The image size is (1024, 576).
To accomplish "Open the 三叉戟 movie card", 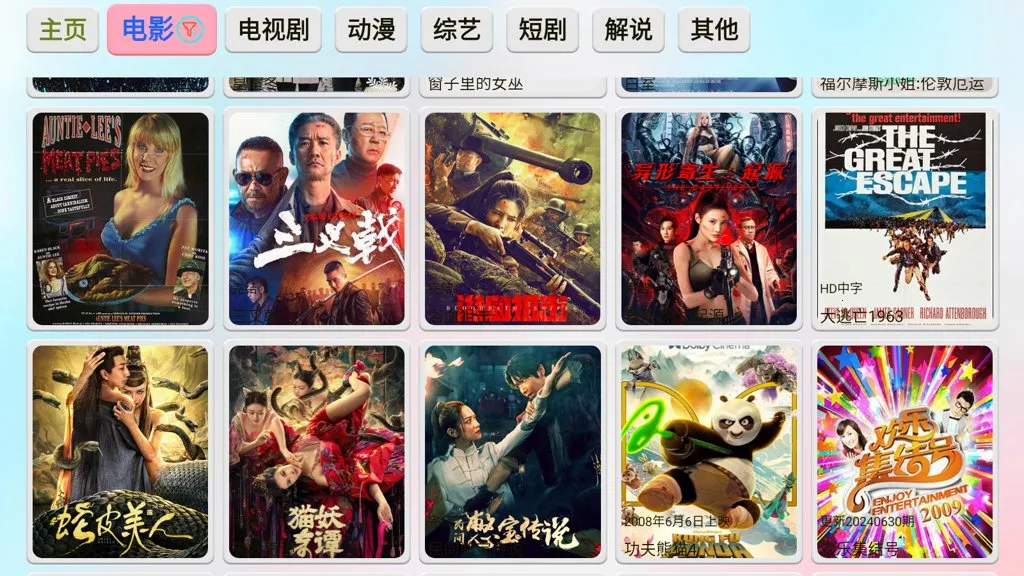I will coord(317,218).
